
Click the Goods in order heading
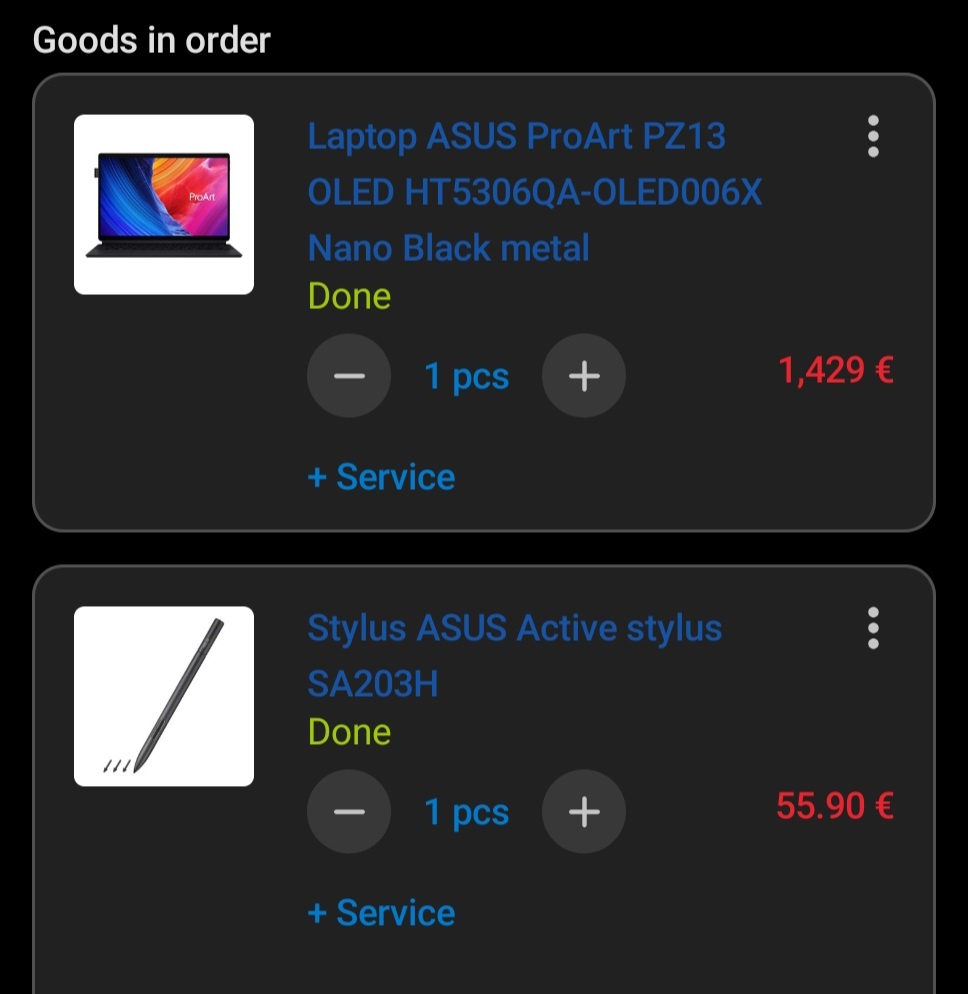pos(152,40)
